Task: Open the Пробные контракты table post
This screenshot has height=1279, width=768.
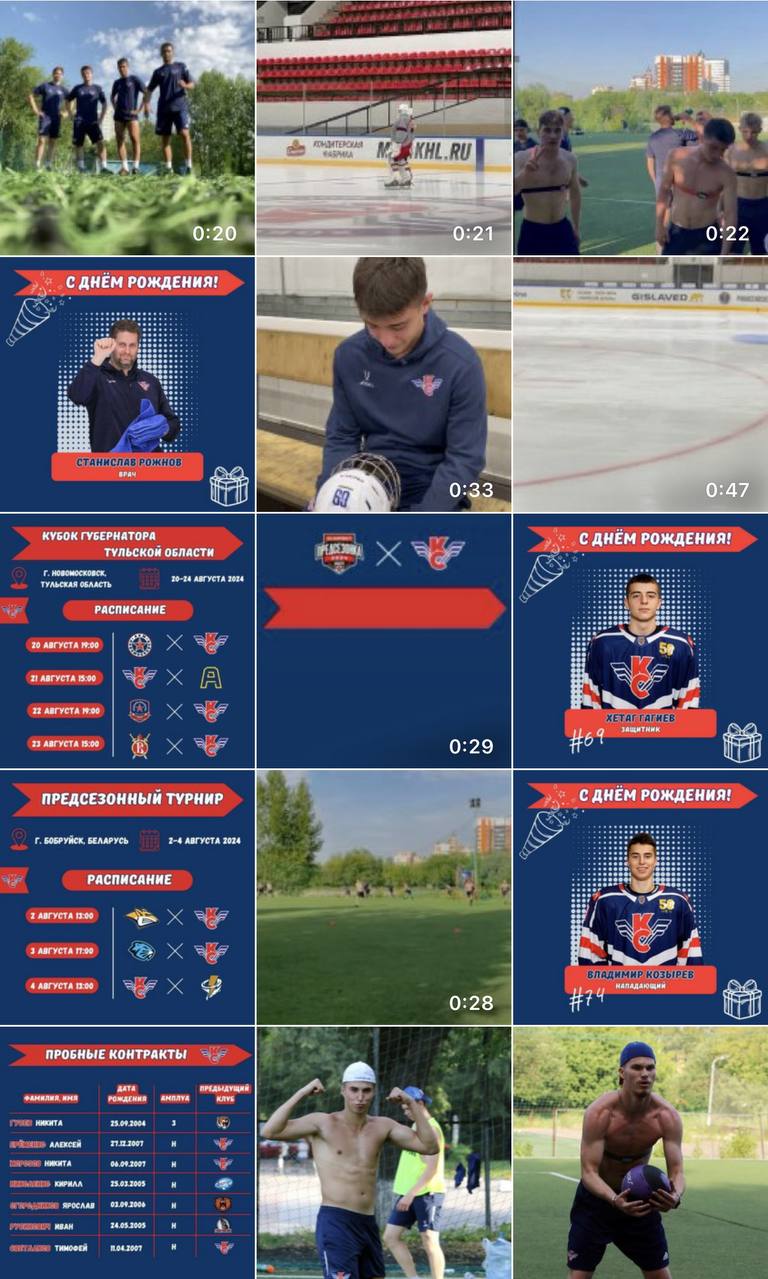Action: pyautogui.click(x=127, y=1153)
